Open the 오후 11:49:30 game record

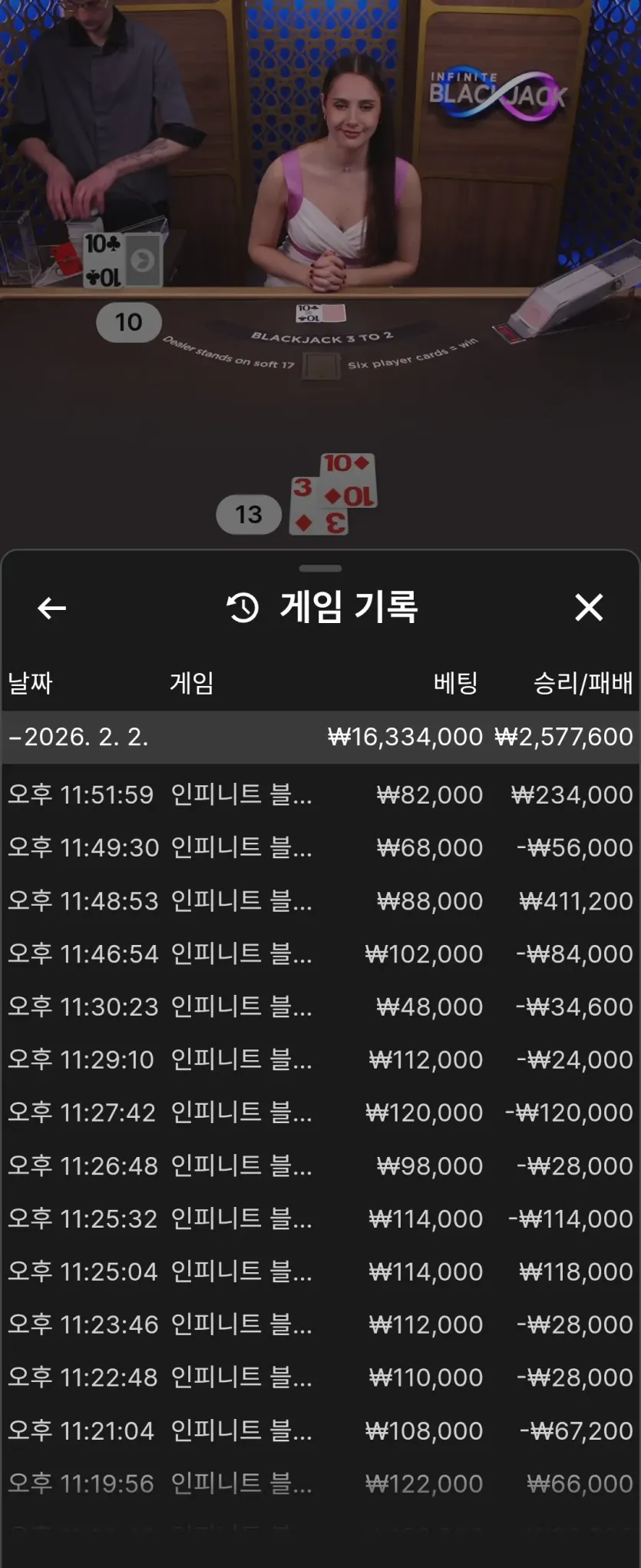pos(320,847)
